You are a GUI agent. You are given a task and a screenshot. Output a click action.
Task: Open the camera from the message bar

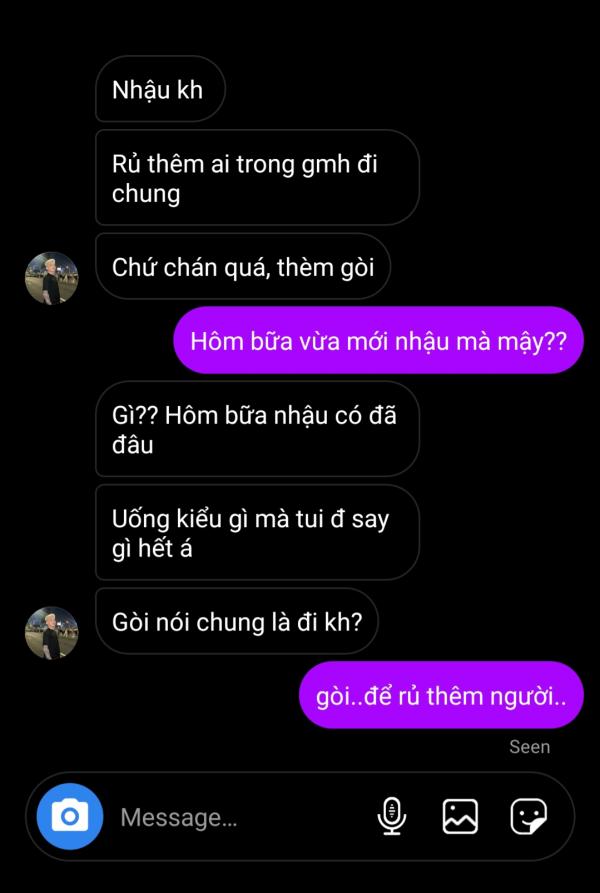coord(69,817)
